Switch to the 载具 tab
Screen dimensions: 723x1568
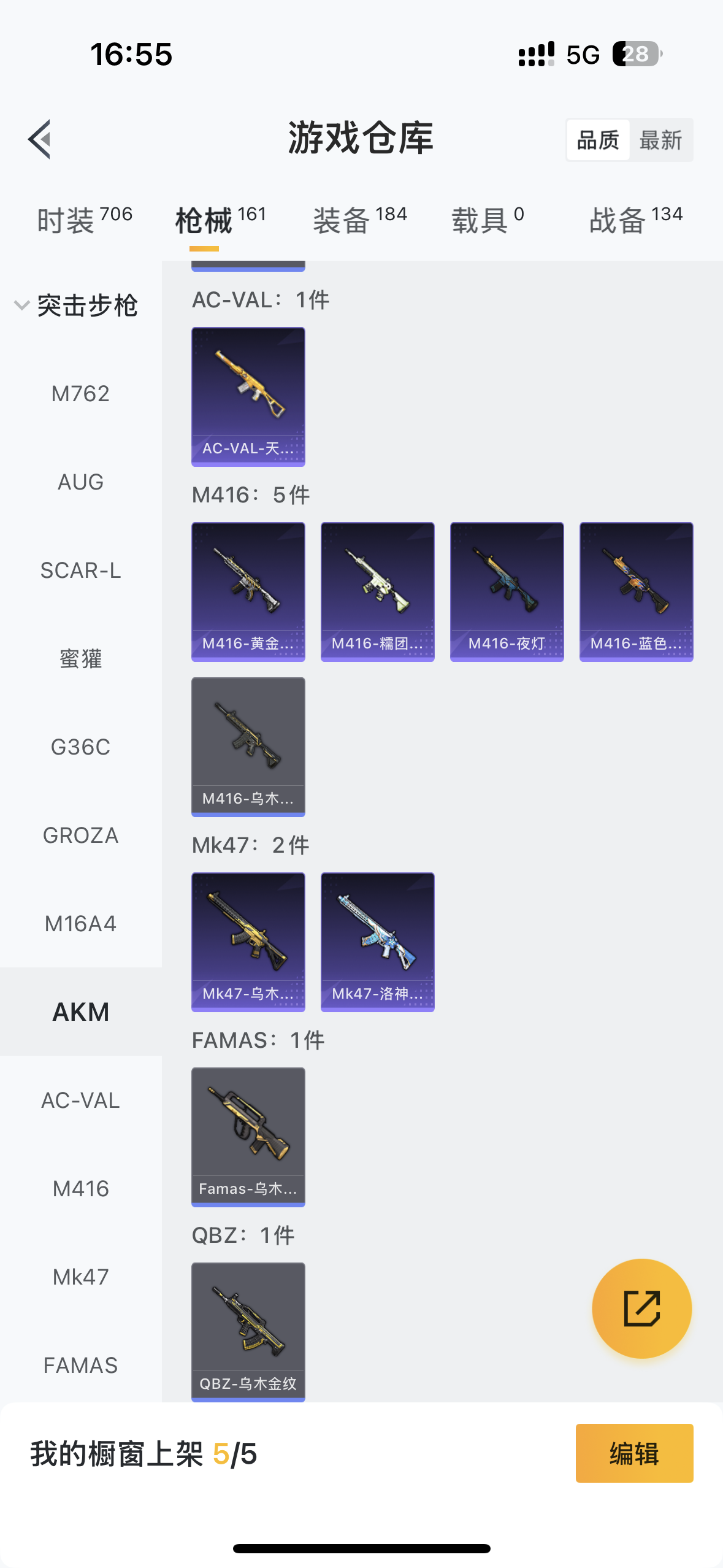(488, 220)
